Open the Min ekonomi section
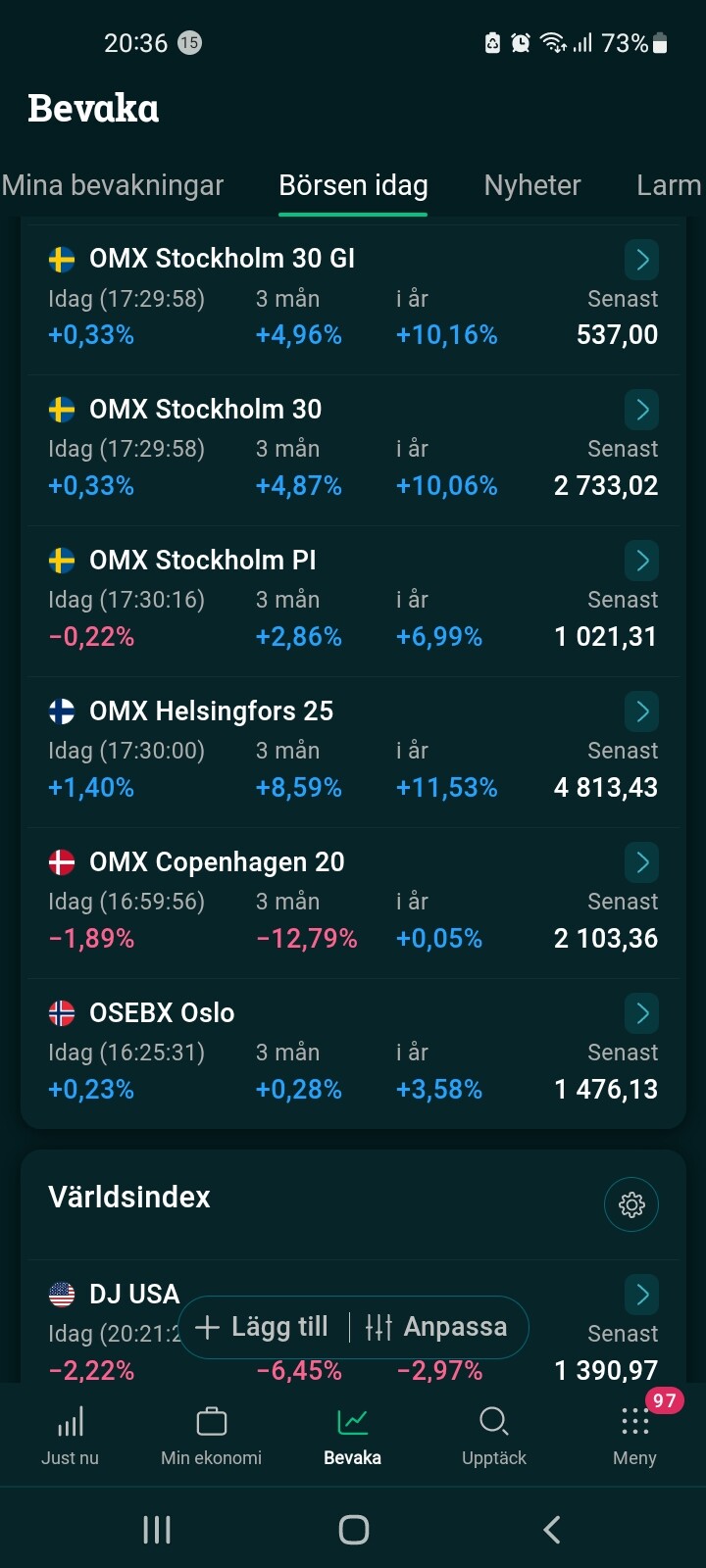The width and height of the screenshot is (706, 1568). click(211, 1436)
